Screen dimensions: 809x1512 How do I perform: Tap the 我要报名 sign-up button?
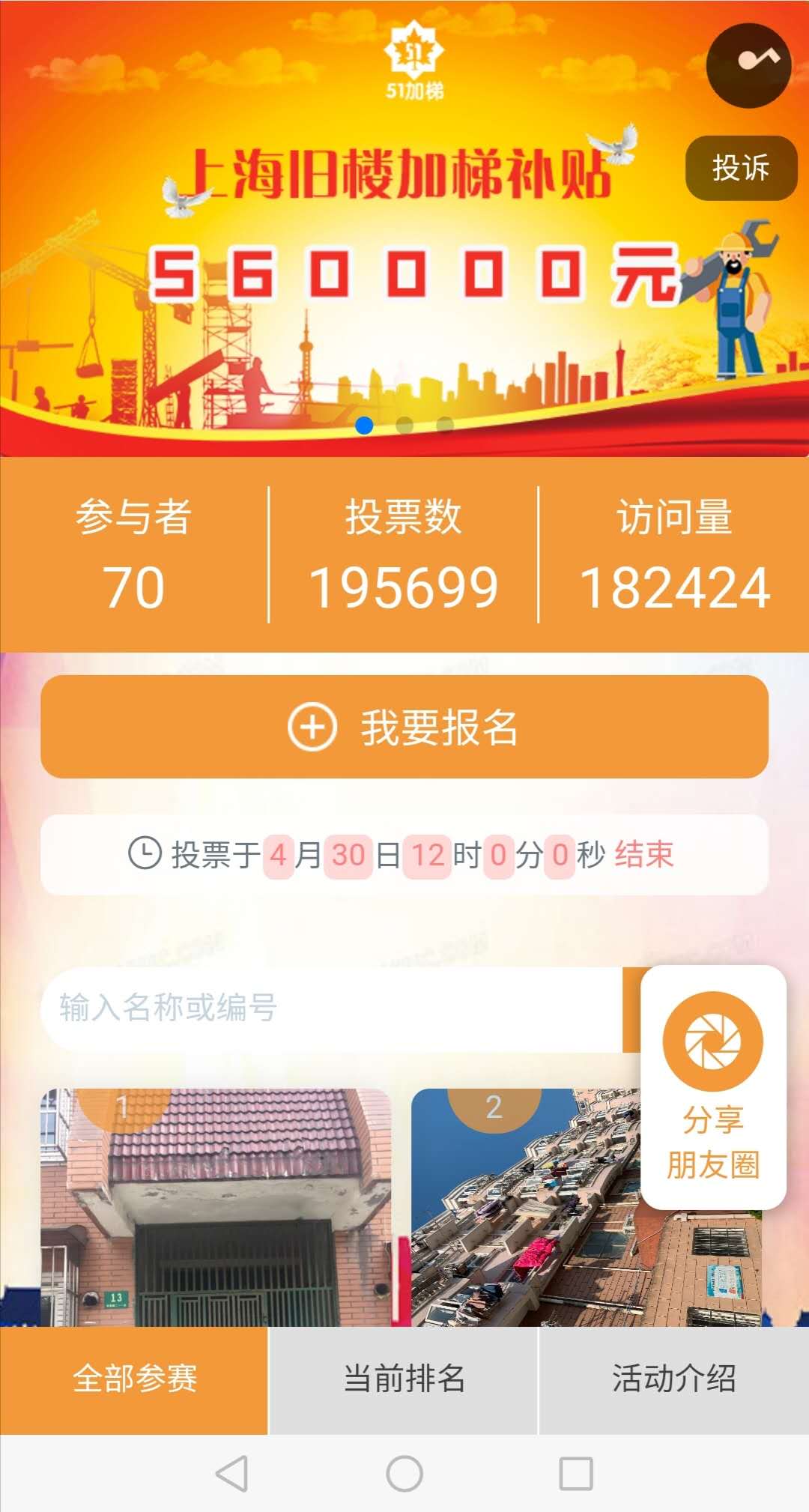tap(404, 727)
